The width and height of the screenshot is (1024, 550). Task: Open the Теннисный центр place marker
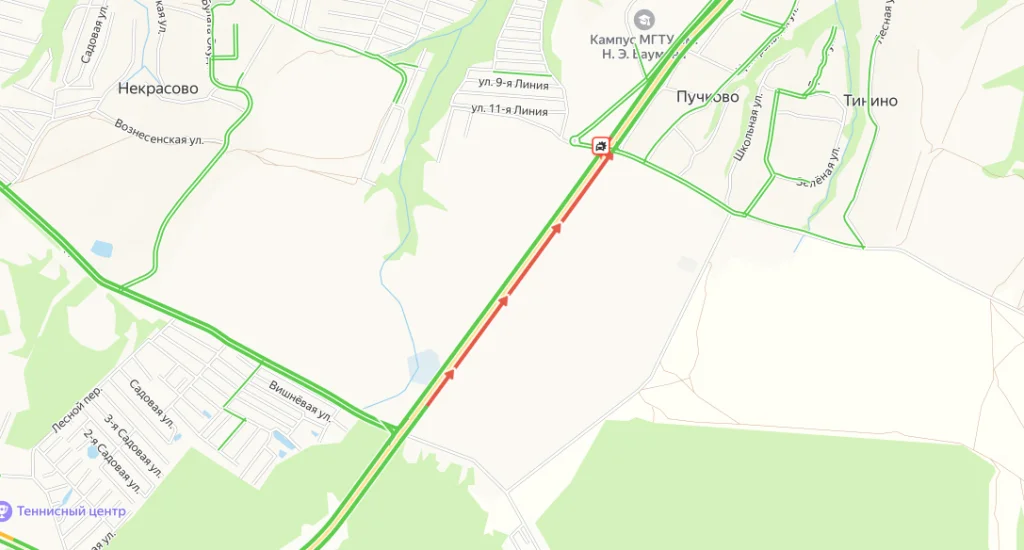[x=3, y=511]
